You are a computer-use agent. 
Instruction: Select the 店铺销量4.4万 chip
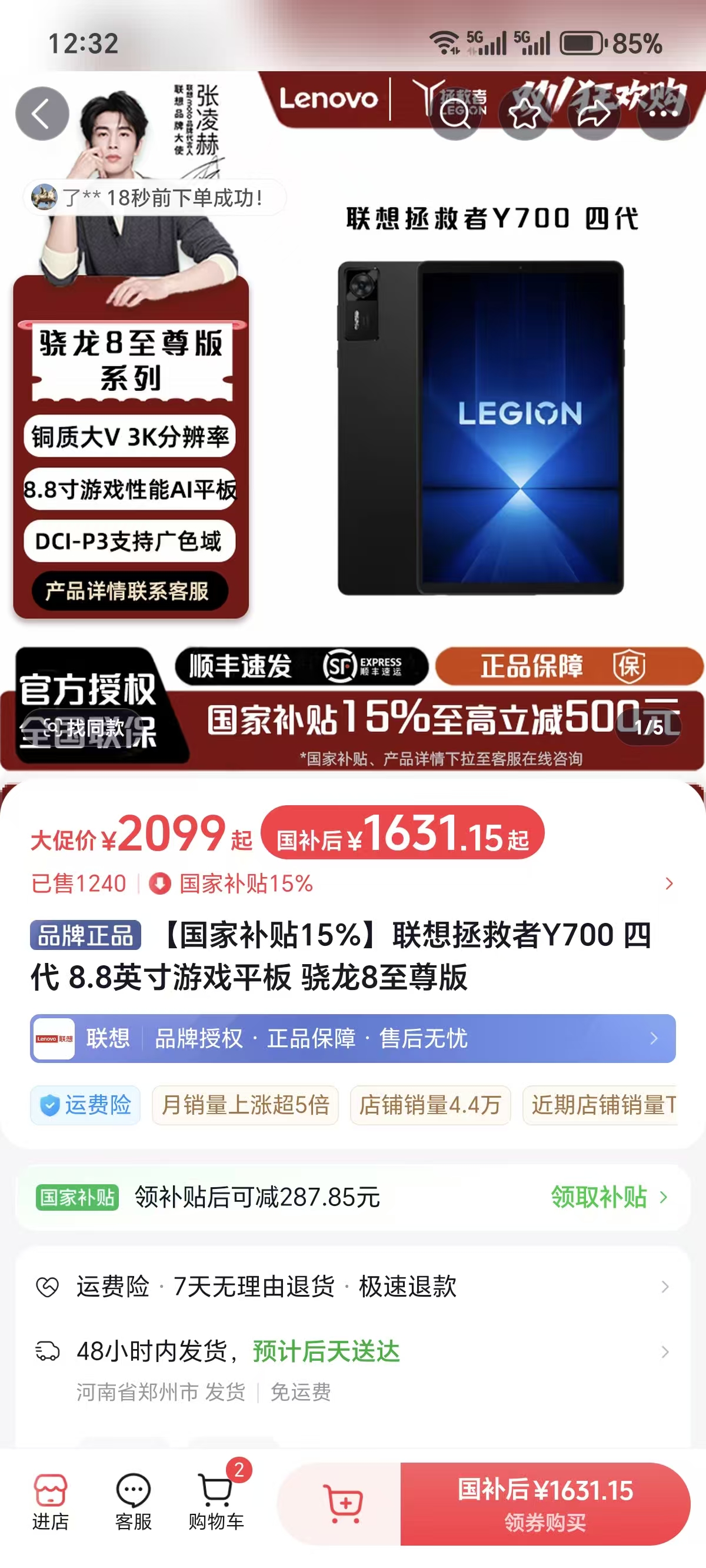click(429, 1105)
